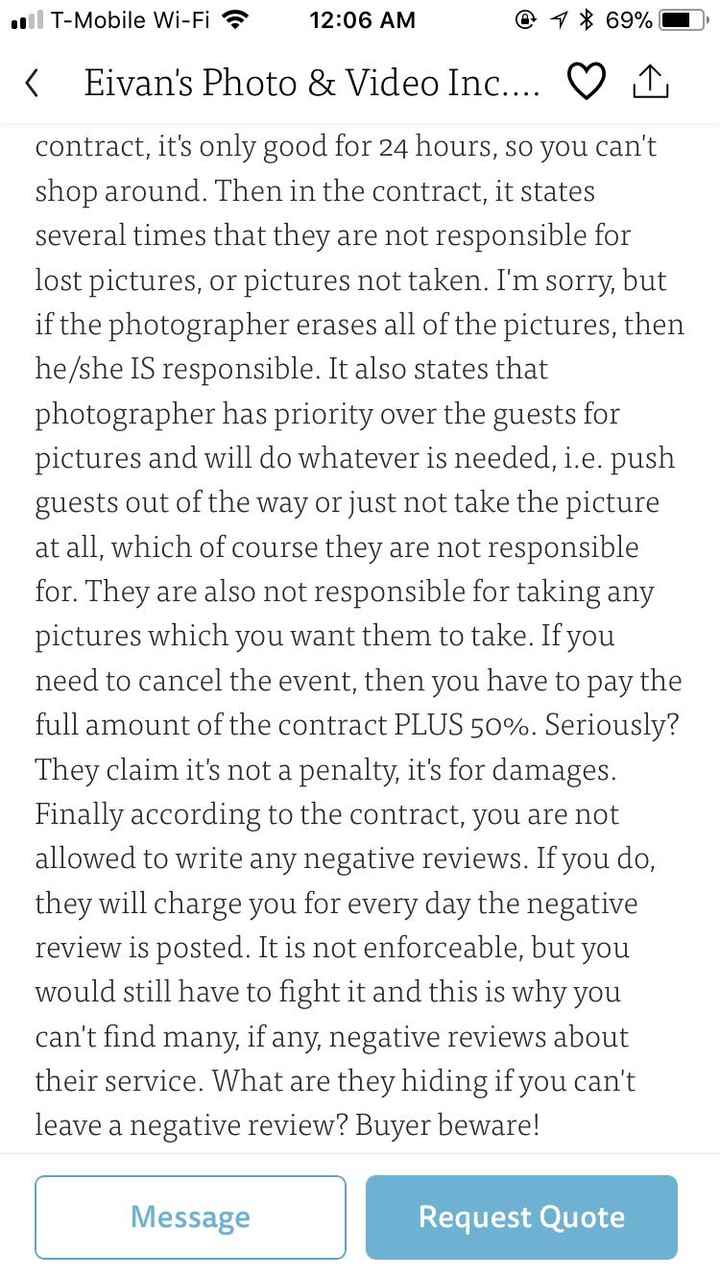Favorite Eivan's Photo & Video with the heart

[587, 82]
